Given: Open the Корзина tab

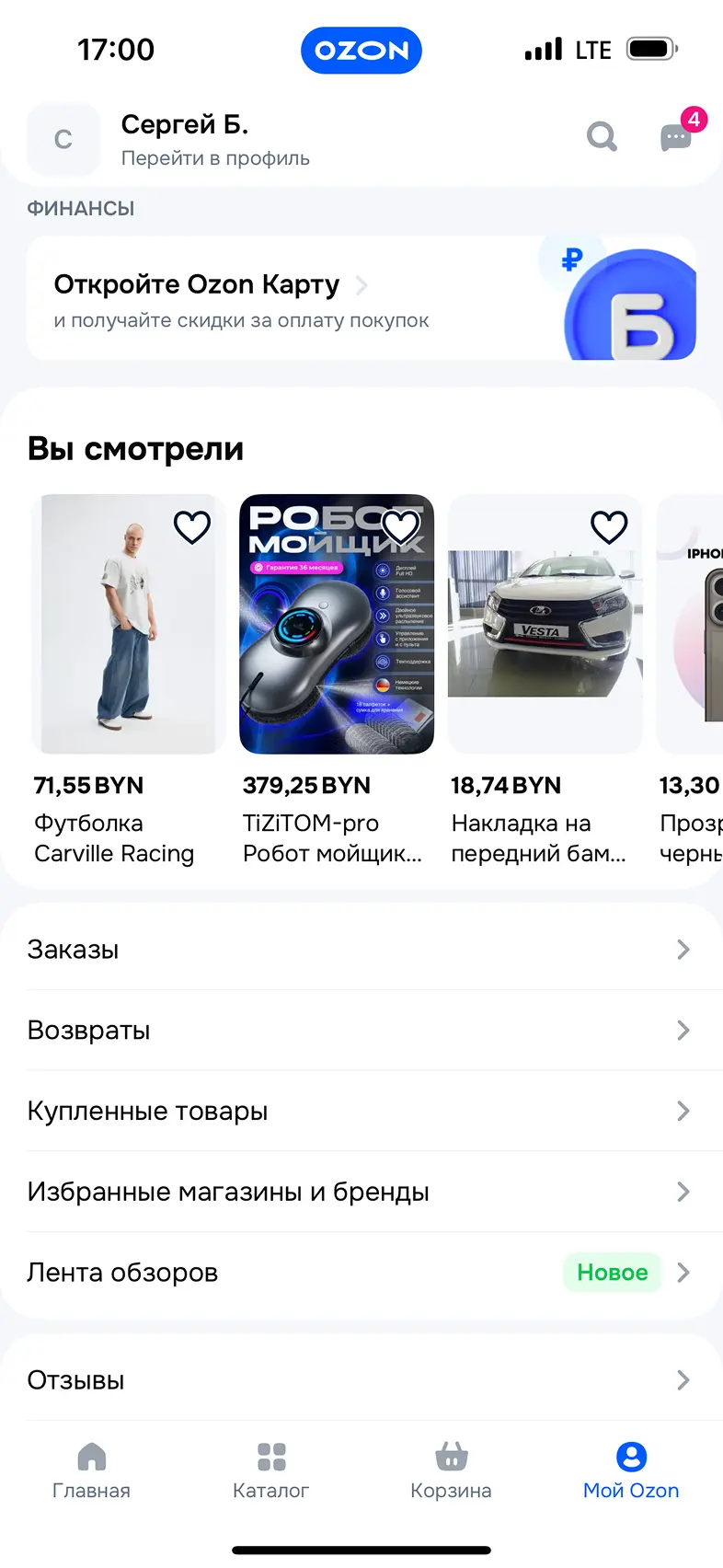Looking at the screenshot, I should pyautogui.click(x=451, y=1470).
